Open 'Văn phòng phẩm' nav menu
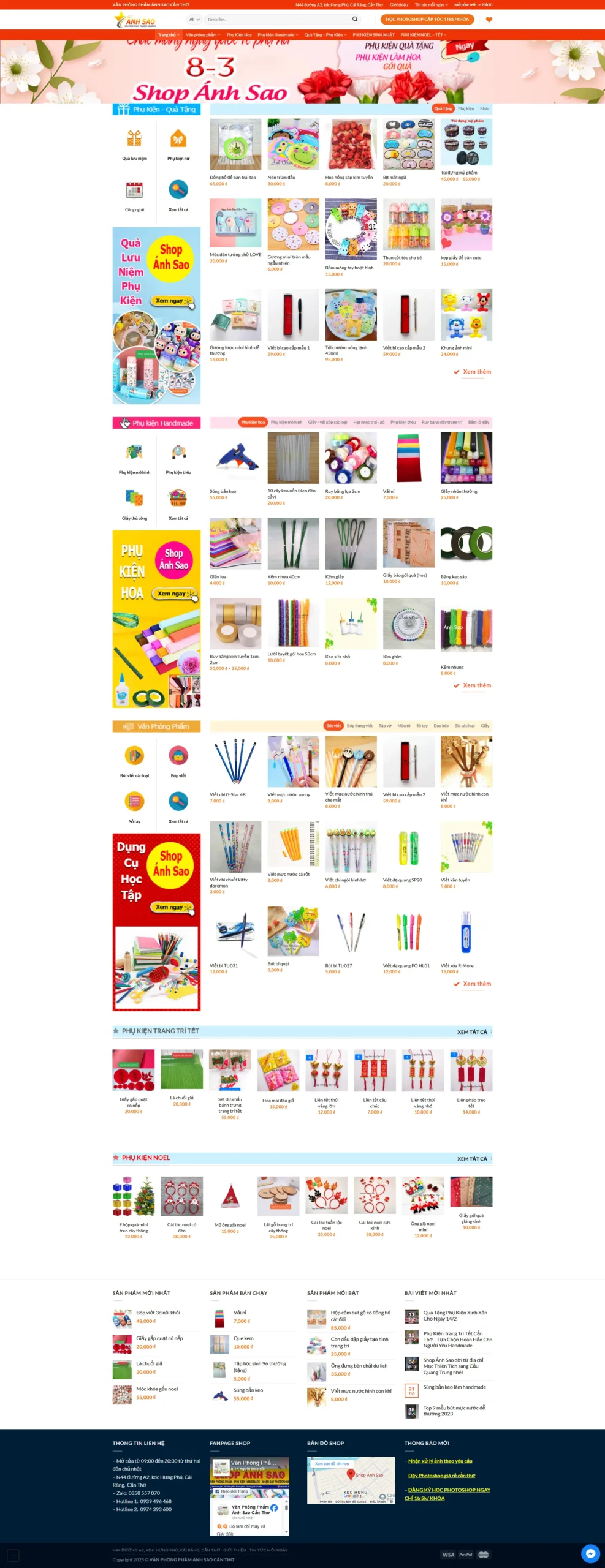 [202, 35]
